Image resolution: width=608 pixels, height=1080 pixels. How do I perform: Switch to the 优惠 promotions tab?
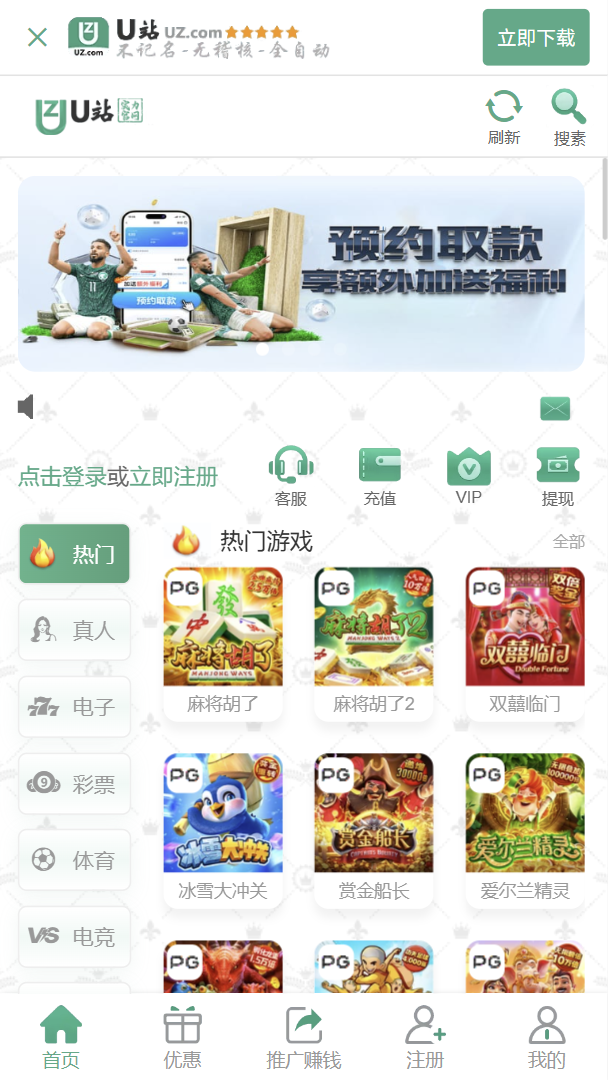182,1037
